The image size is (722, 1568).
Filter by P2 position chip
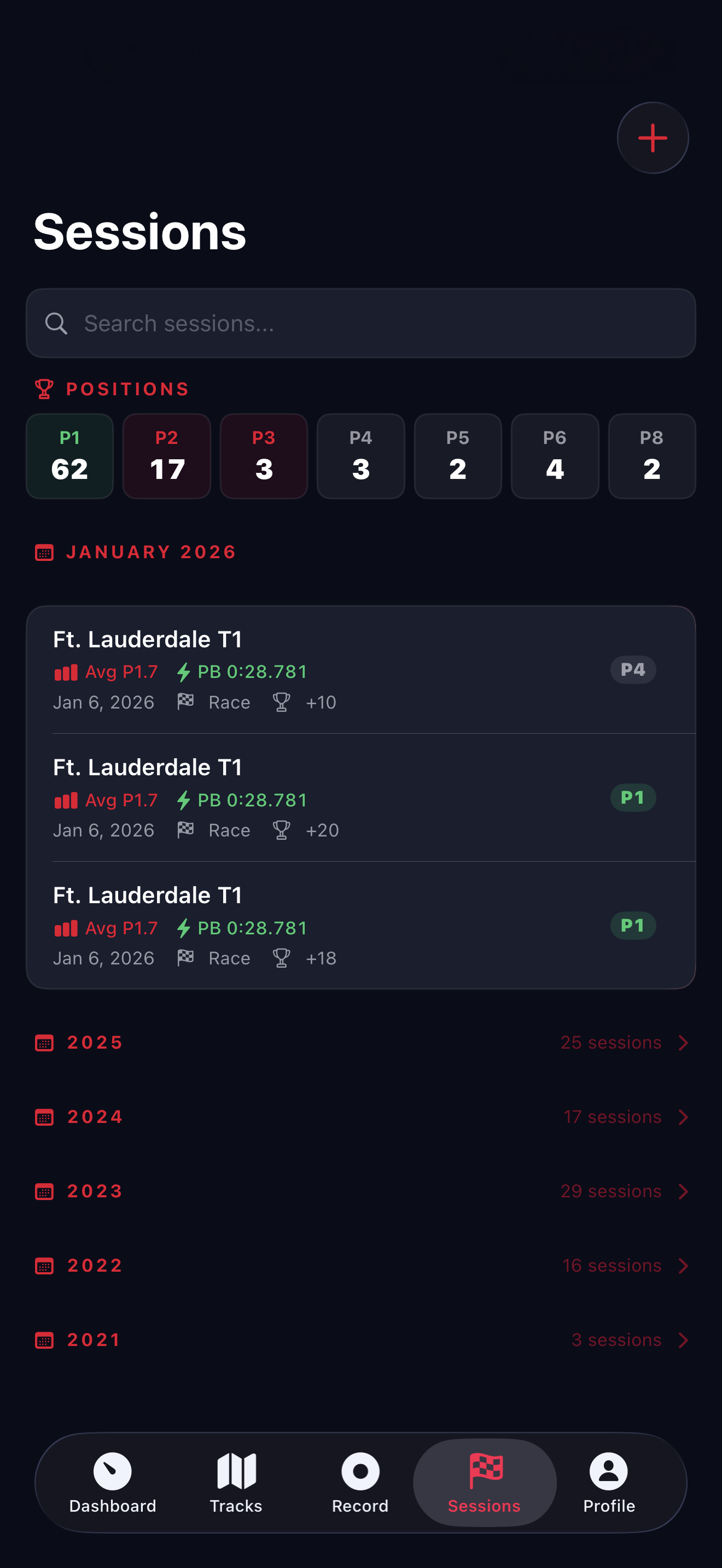tap(166, 456)
